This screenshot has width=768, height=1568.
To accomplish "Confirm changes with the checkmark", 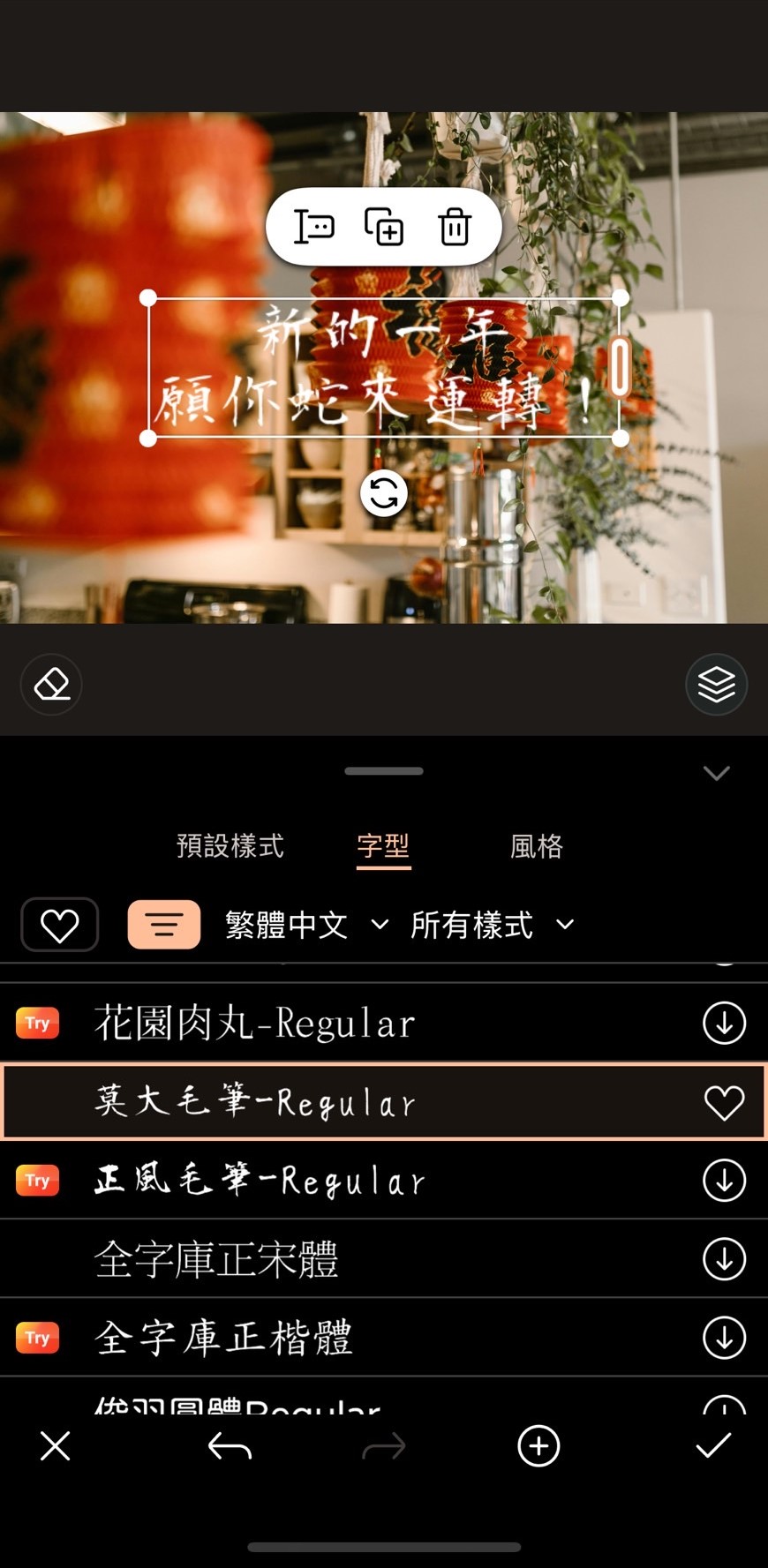I will [712, 1446].
